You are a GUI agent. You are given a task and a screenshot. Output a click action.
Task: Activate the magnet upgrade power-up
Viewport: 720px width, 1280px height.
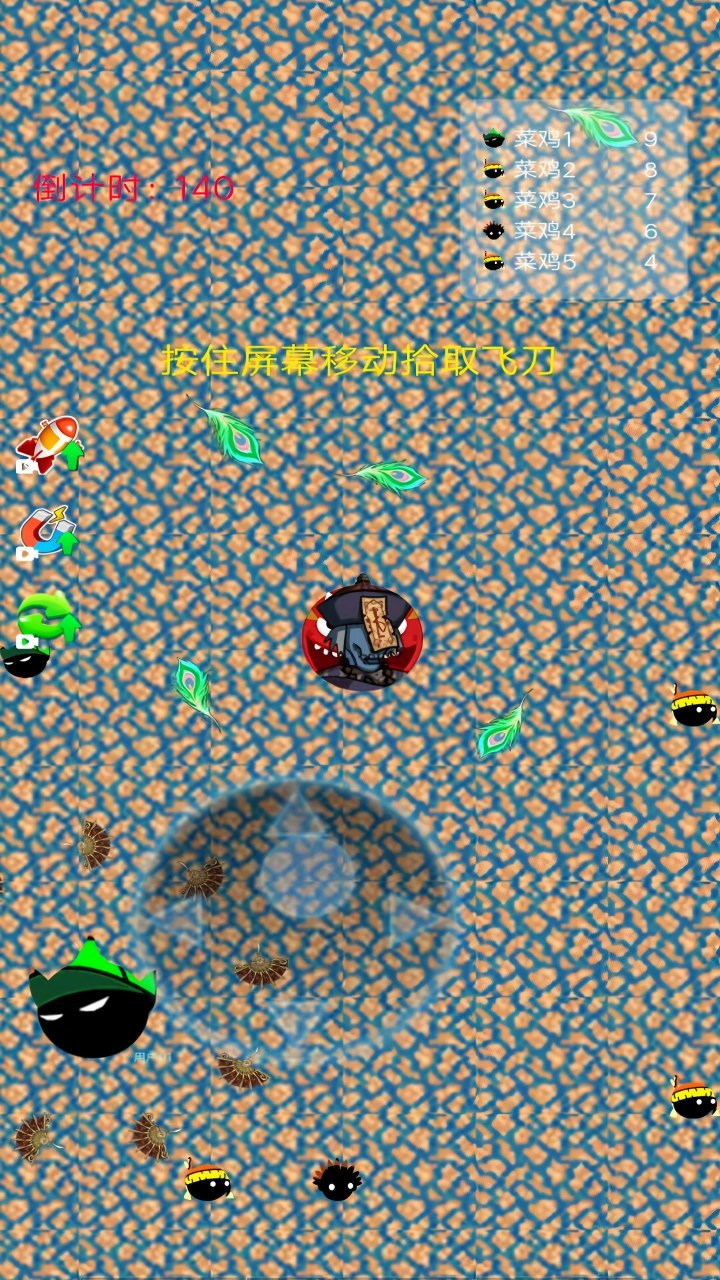[x=48, y=532]
